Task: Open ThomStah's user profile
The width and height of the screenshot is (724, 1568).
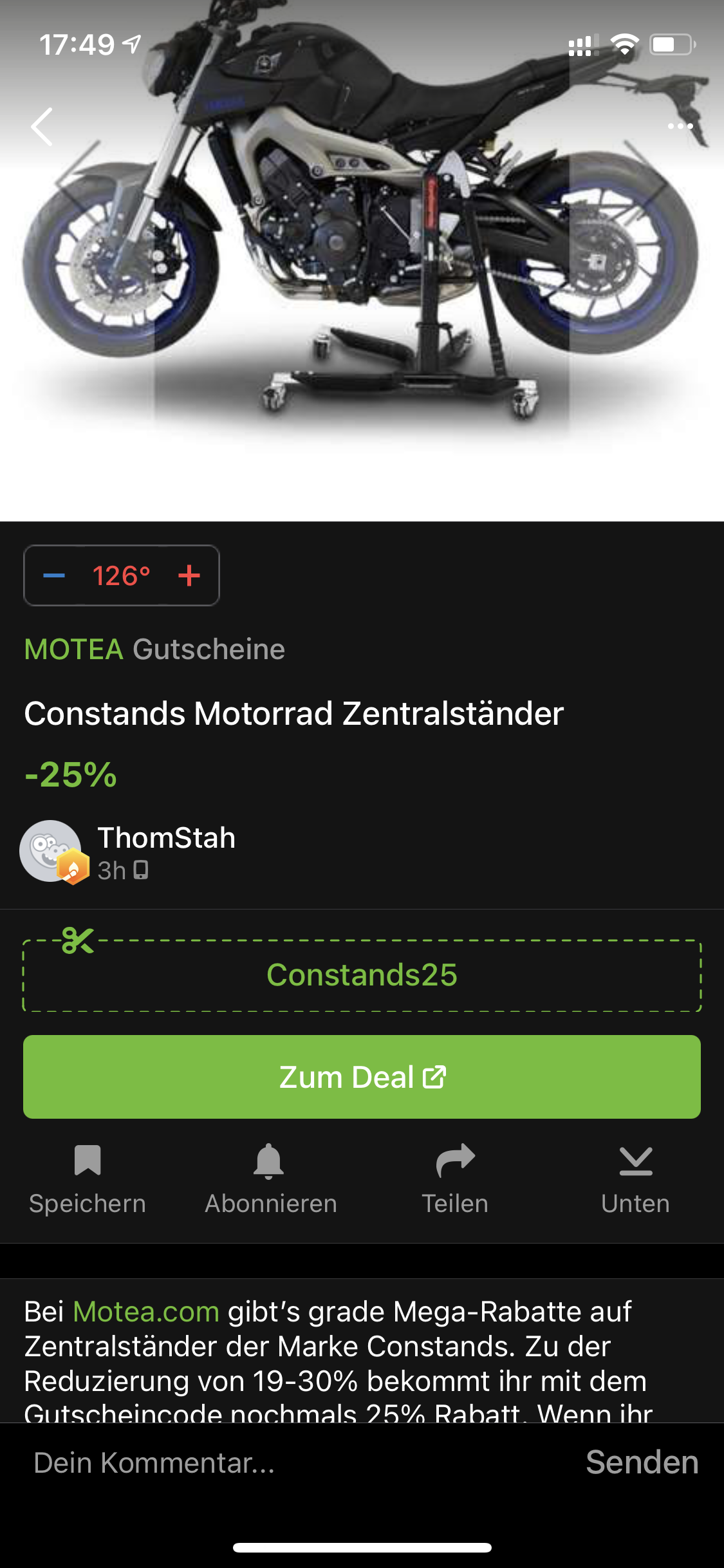Action: [166, 838]
